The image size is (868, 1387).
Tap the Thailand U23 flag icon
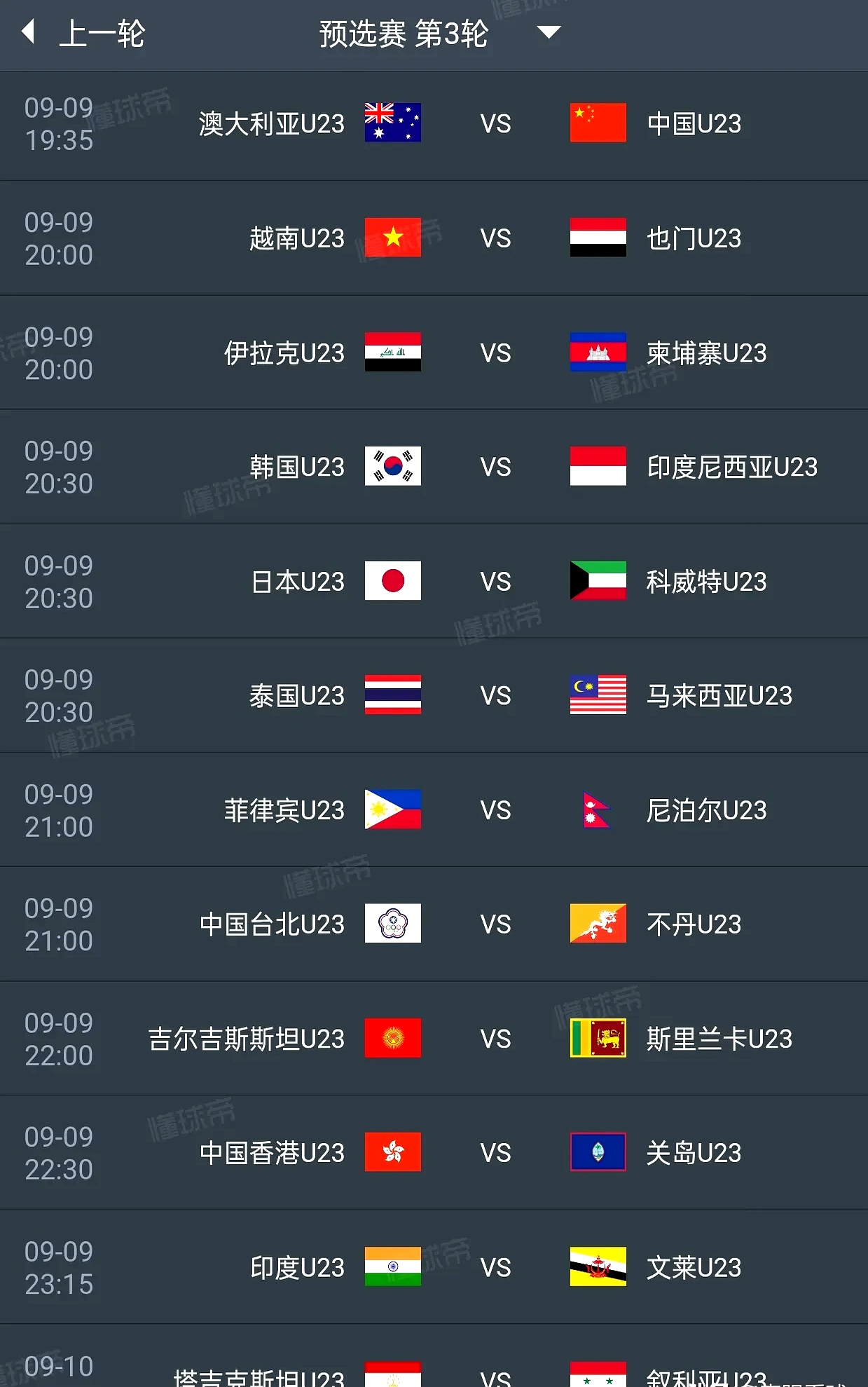(392, 695)
